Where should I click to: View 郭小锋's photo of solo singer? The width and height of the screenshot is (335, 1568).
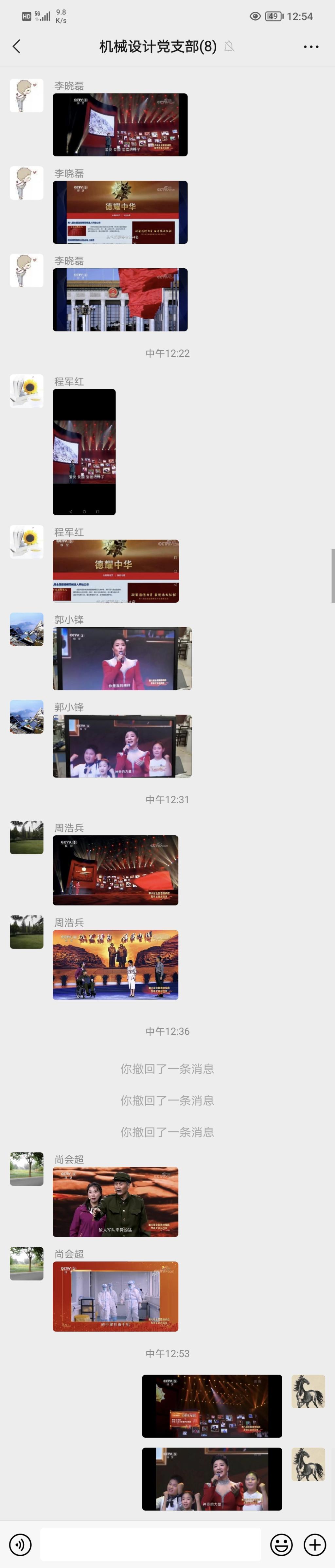coord(122,659)
